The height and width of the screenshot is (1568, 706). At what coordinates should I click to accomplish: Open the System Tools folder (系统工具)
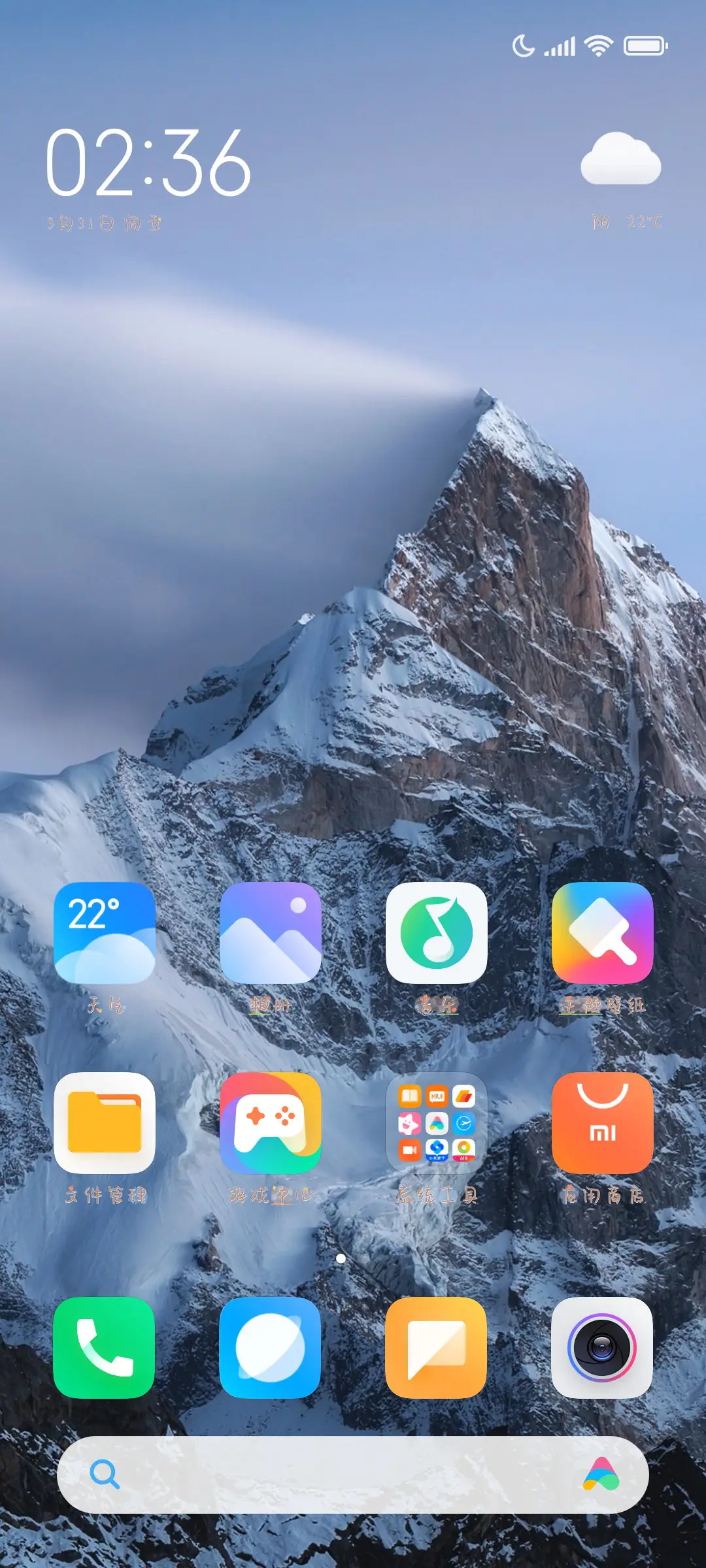[x=437, y=1123]
